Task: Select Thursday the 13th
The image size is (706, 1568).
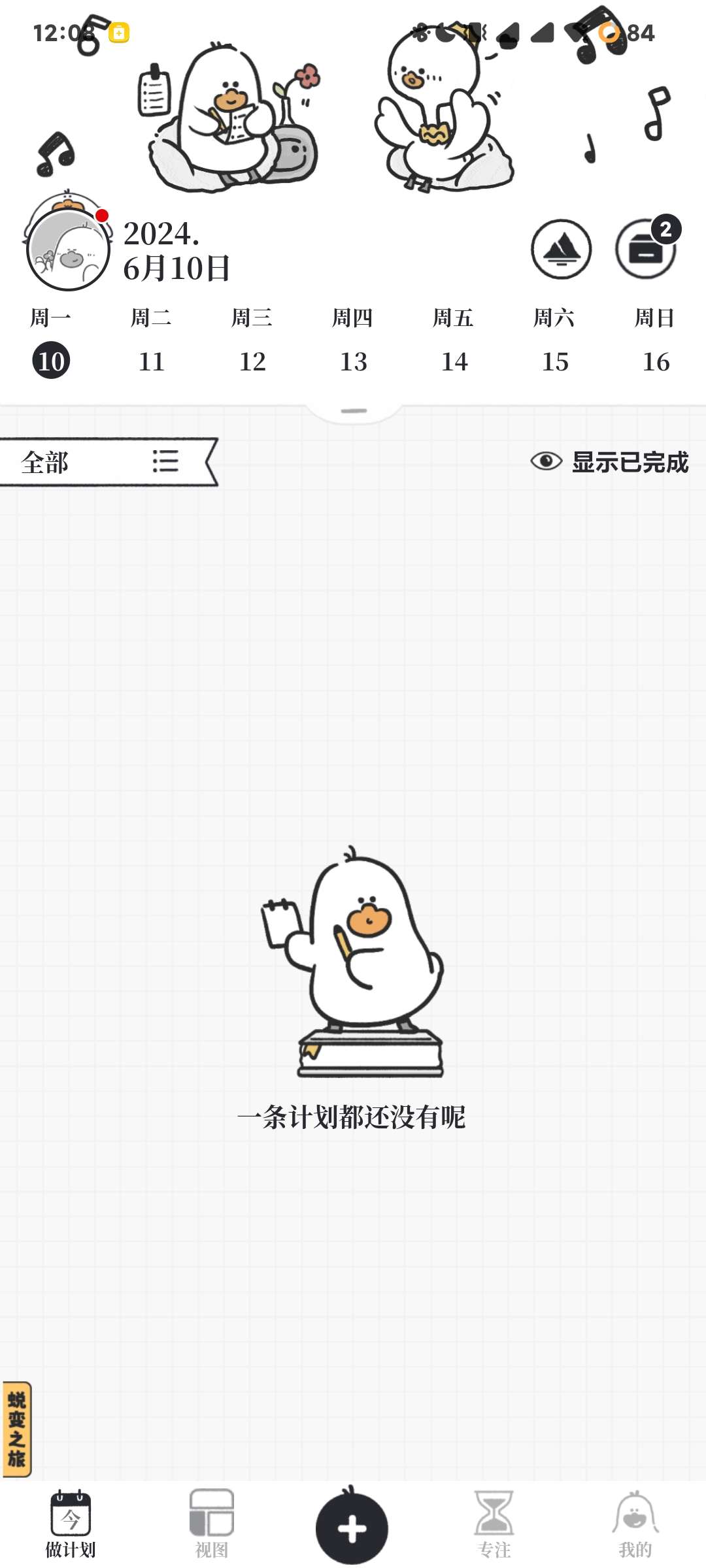Action: coord(353,361)
